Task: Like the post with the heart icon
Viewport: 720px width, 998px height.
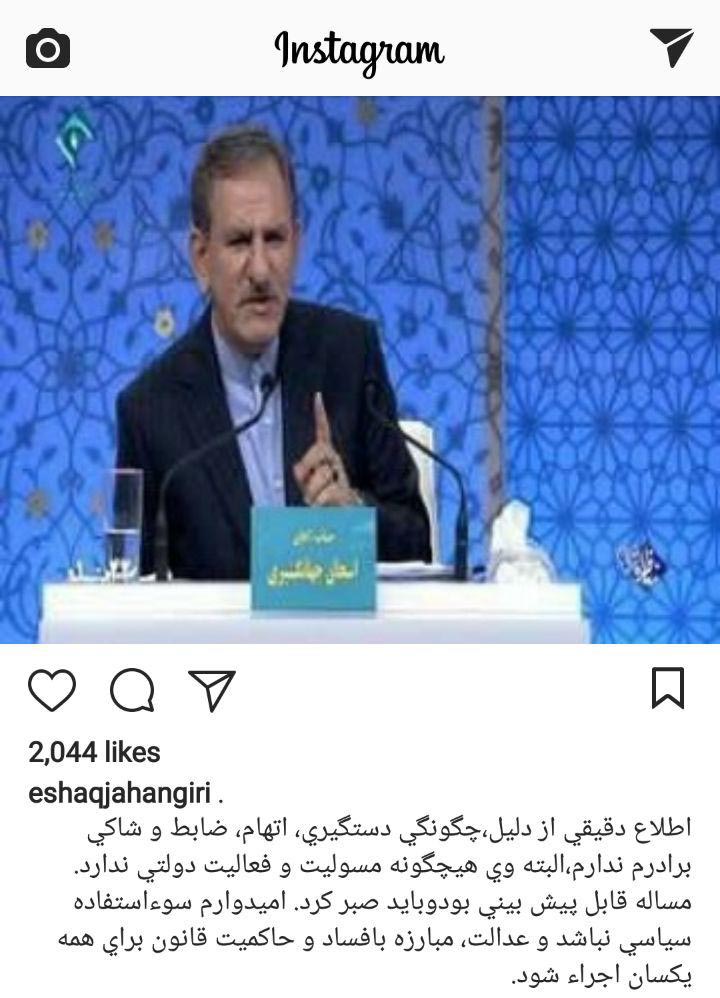Action: tap(52, 689)
